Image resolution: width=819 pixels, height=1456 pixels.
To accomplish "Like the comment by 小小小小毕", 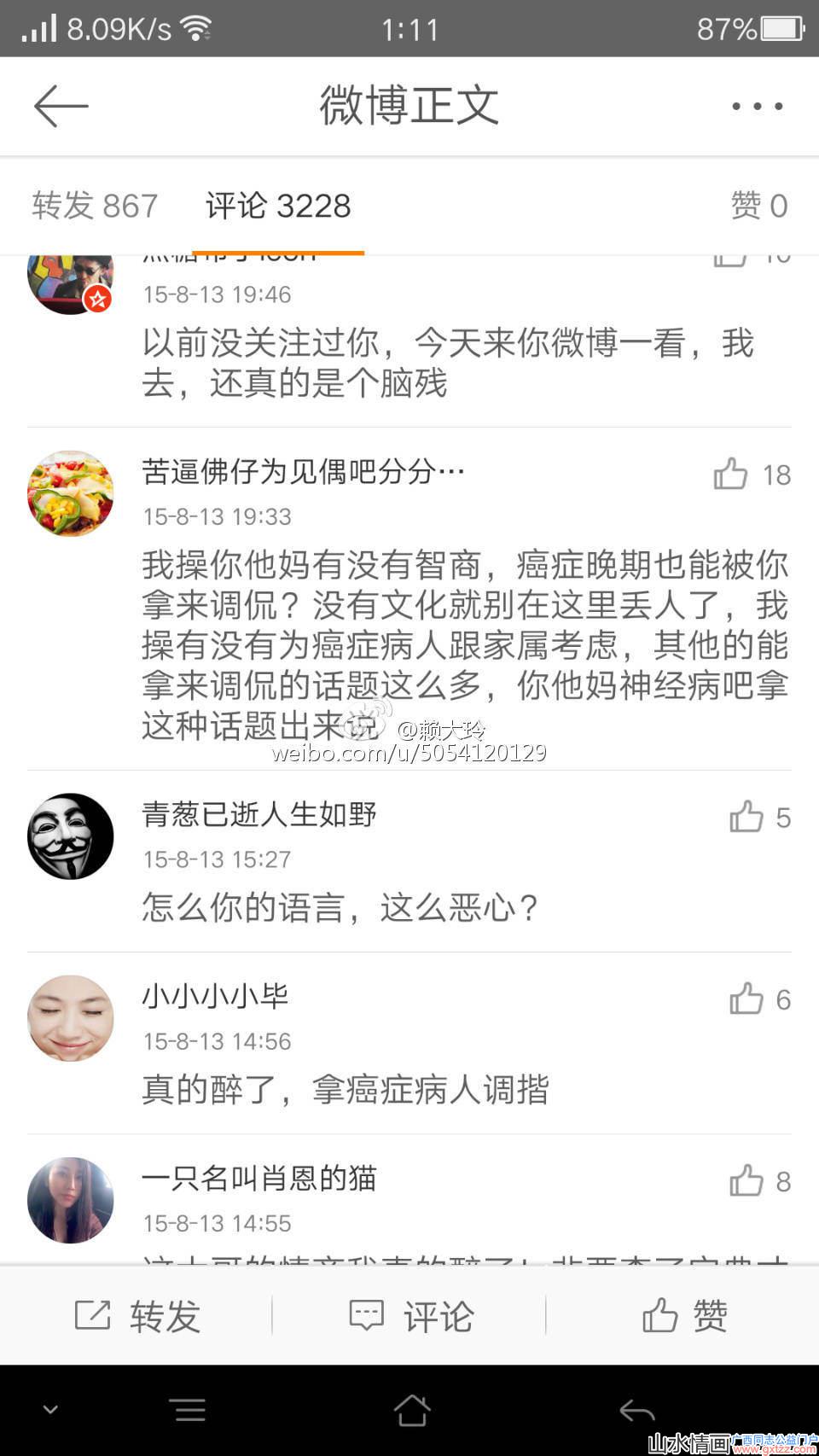I will click(x=746, y=999).
